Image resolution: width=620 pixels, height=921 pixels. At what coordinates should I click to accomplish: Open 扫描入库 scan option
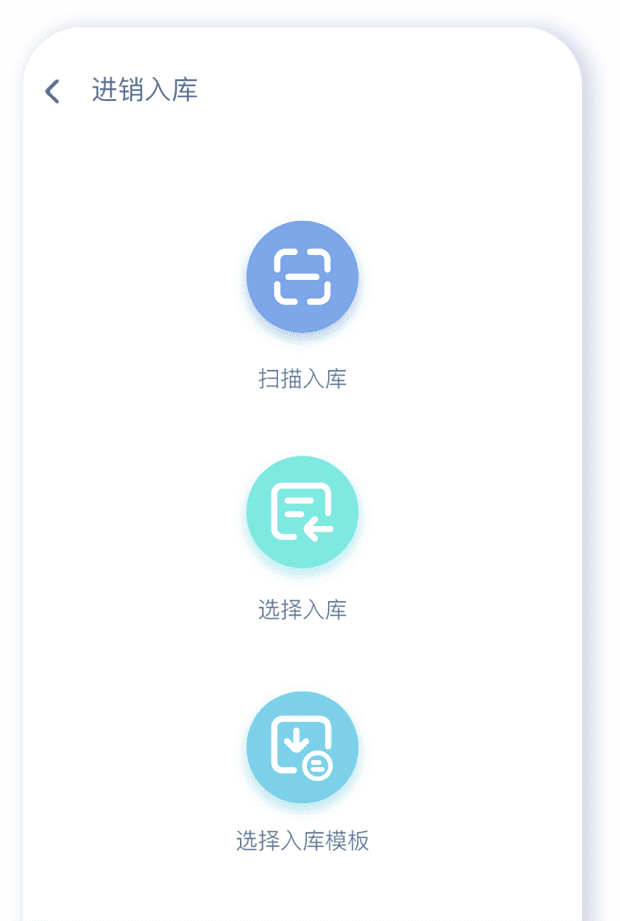[302, 277]
